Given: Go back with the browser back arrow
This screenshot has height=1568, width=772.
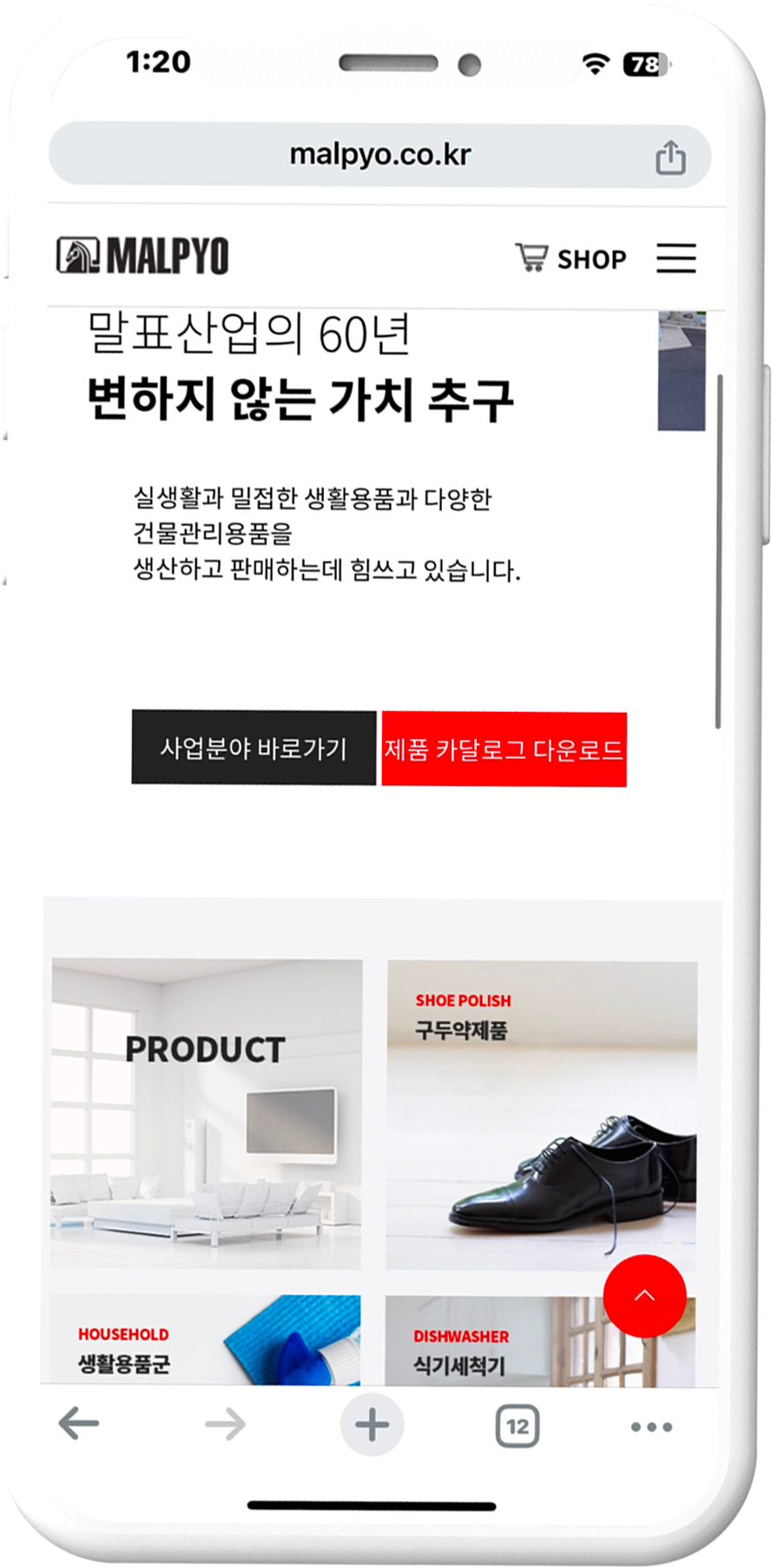Looking at the screenshot, I should click(x=79, y=1425).
